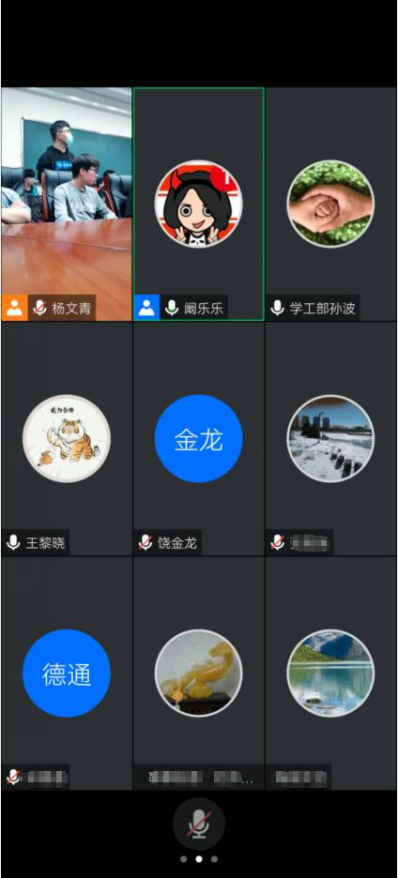The height and width of the screenshot is (878, 398).
Task: Unmute with the bottom microphone button
Action: point(199,824)
